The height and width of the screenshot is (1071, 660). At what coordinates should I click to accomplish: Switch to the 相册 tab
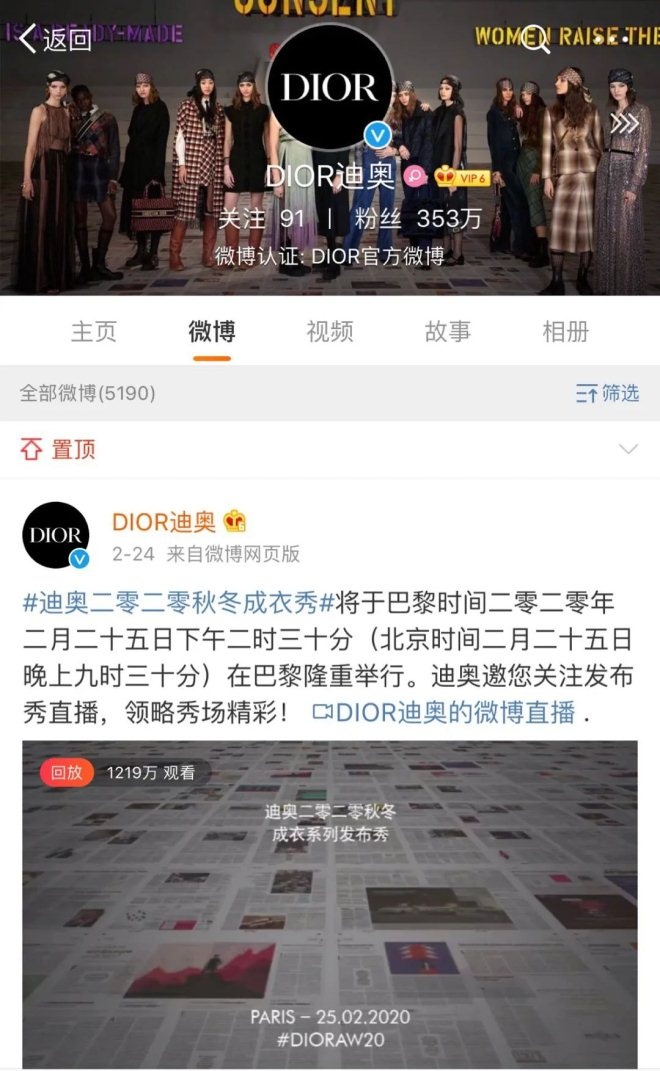coord(566,331)
